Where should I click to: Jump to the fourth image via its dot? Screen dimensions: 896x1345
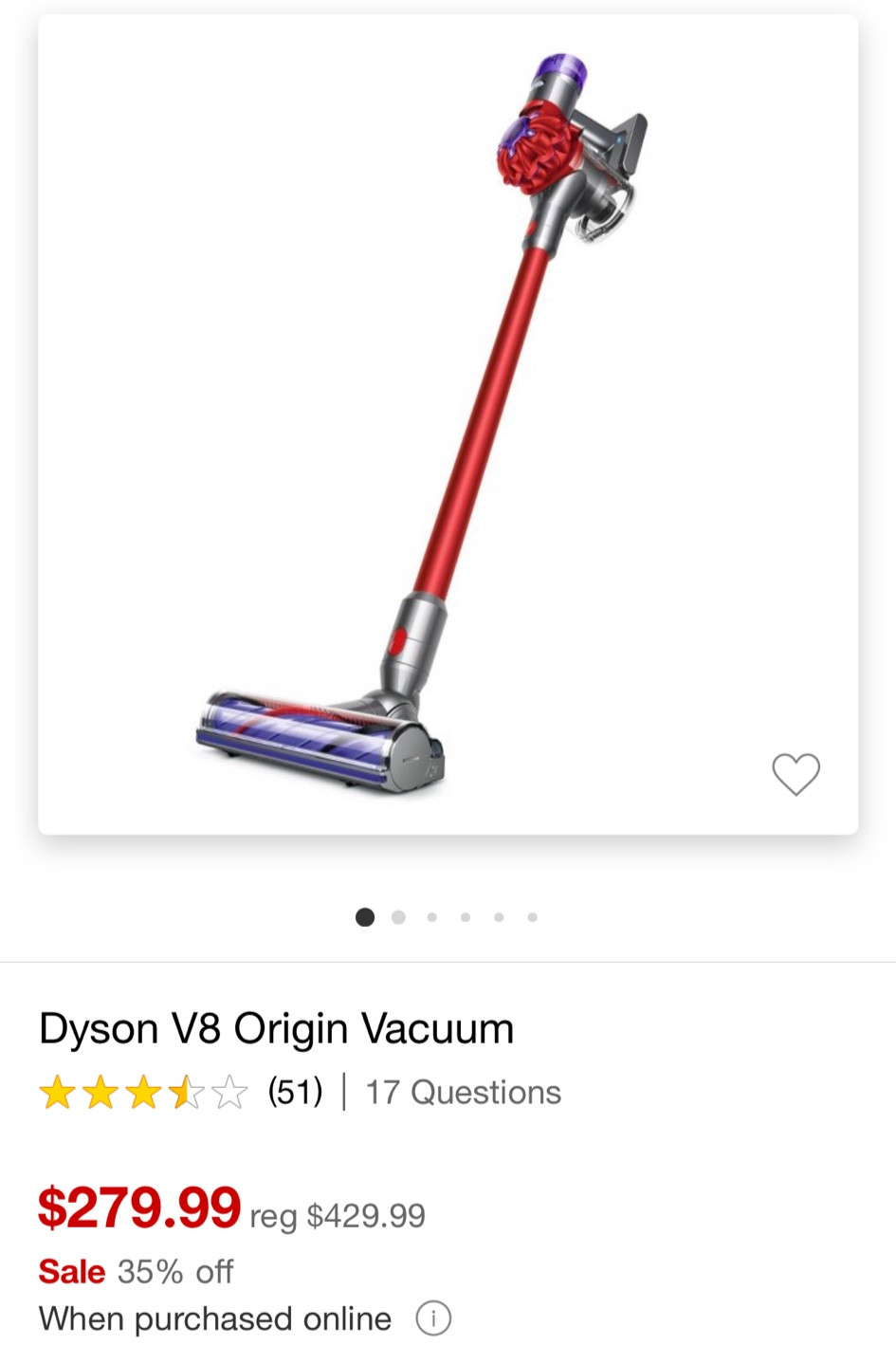[x=465, y=917]
